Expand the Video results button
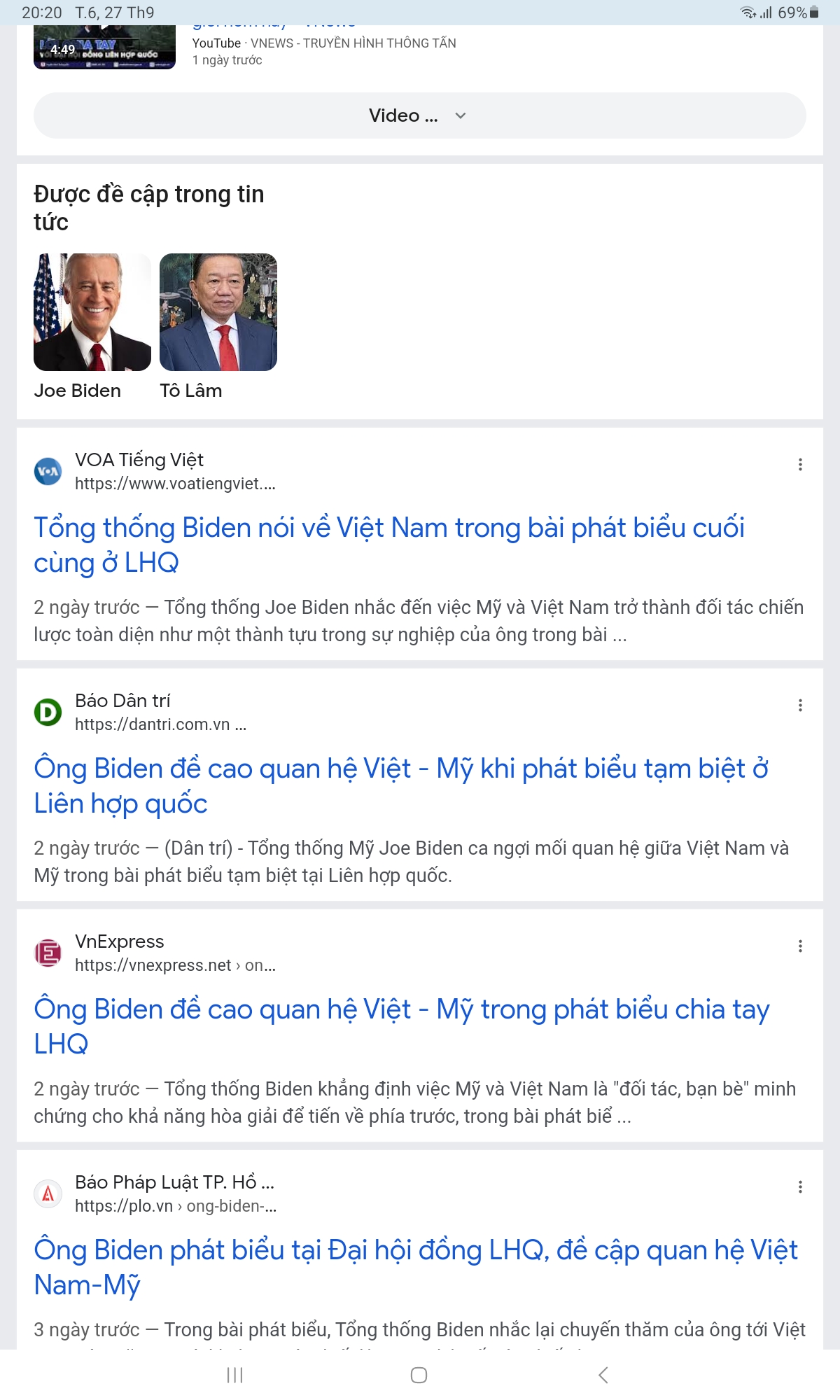840x1400 pixels. pyautogui.click(x=419, y=115)
